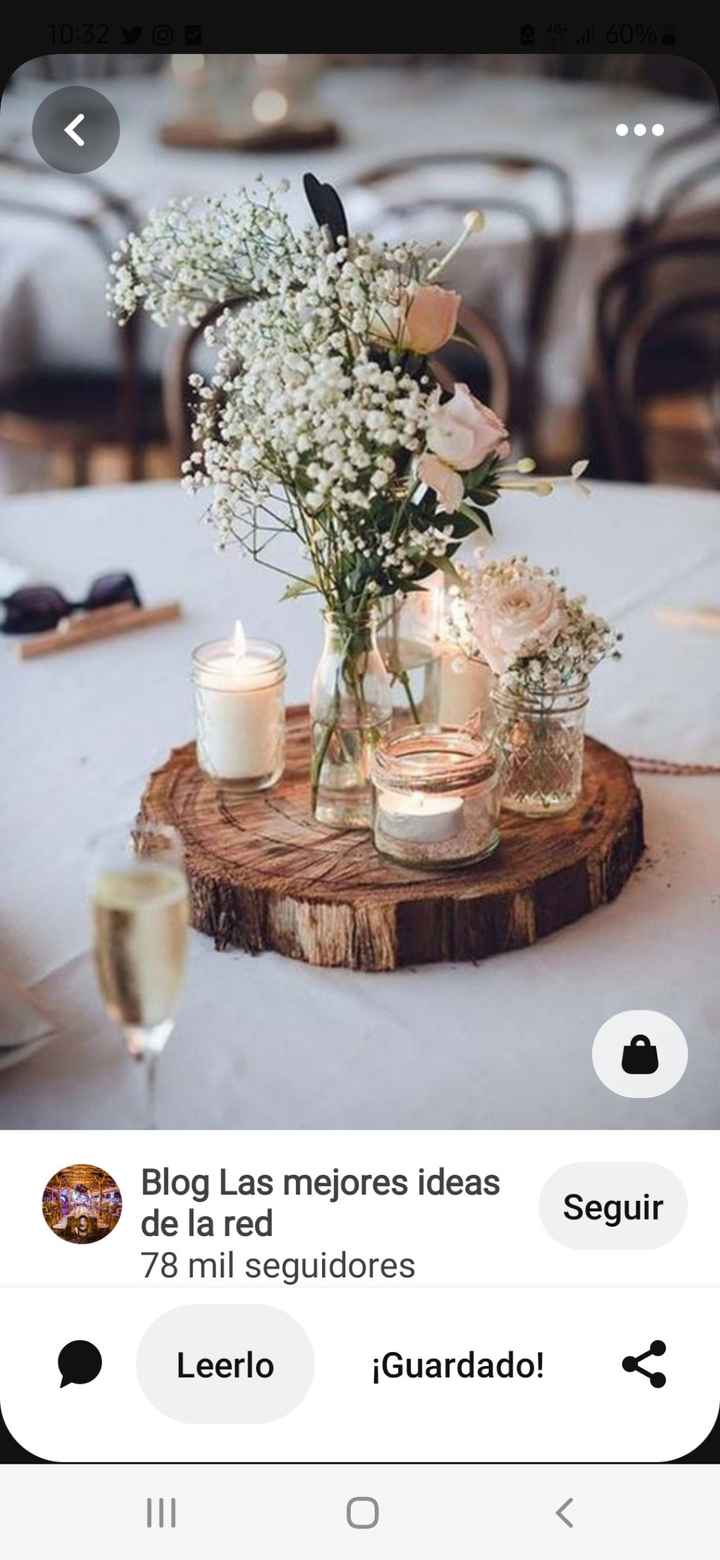Open the Twitter icon in the status bar
Viewport: 720px width, 1560px height.
(129, 33)
